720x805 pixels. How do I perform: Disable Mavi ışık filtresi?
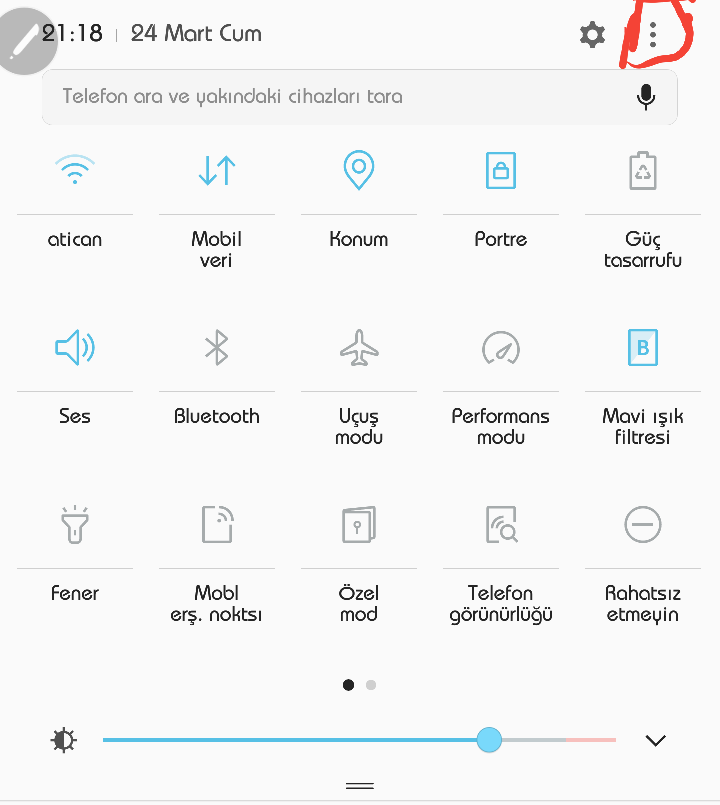click(643, 349)
